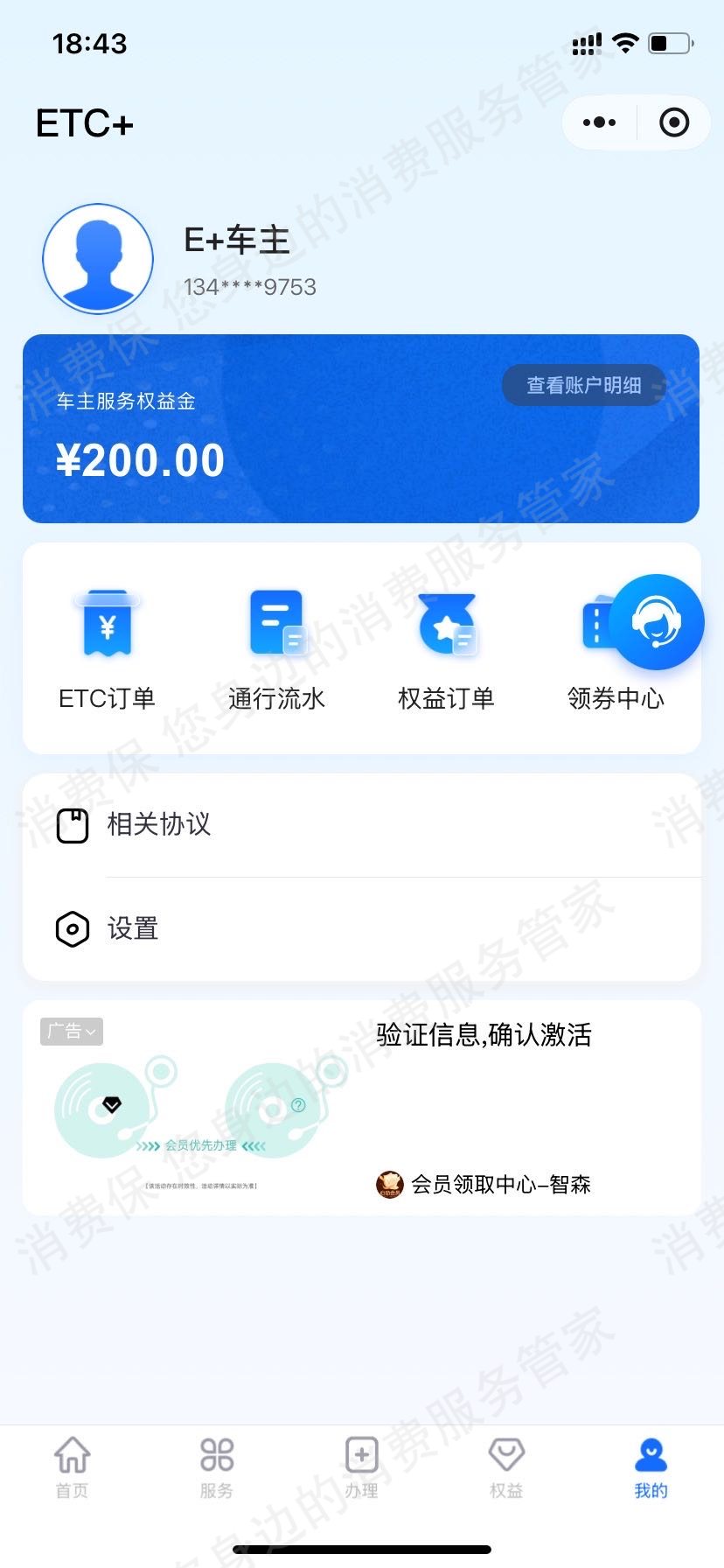Open the mini-program ellipsis options menu
The height and width of the screenshot is (1568, 724).
click(x=598, y=122)
